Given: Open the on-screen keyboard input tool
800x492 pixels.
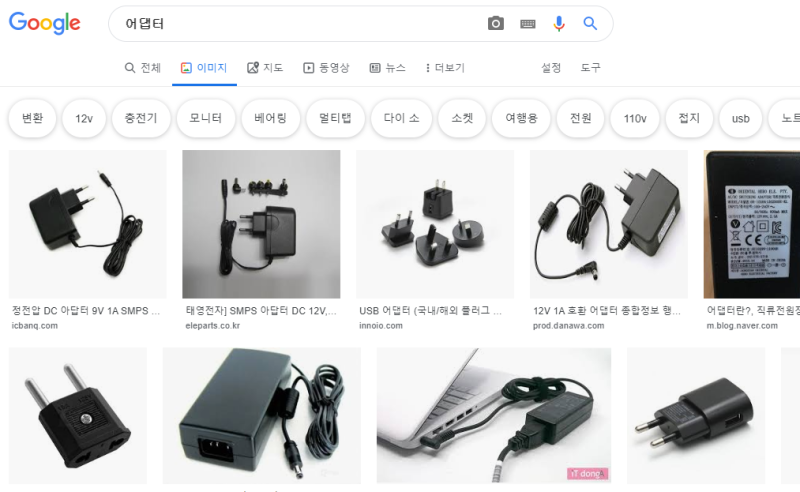Looking at the screenshot, I should point(528,23).
